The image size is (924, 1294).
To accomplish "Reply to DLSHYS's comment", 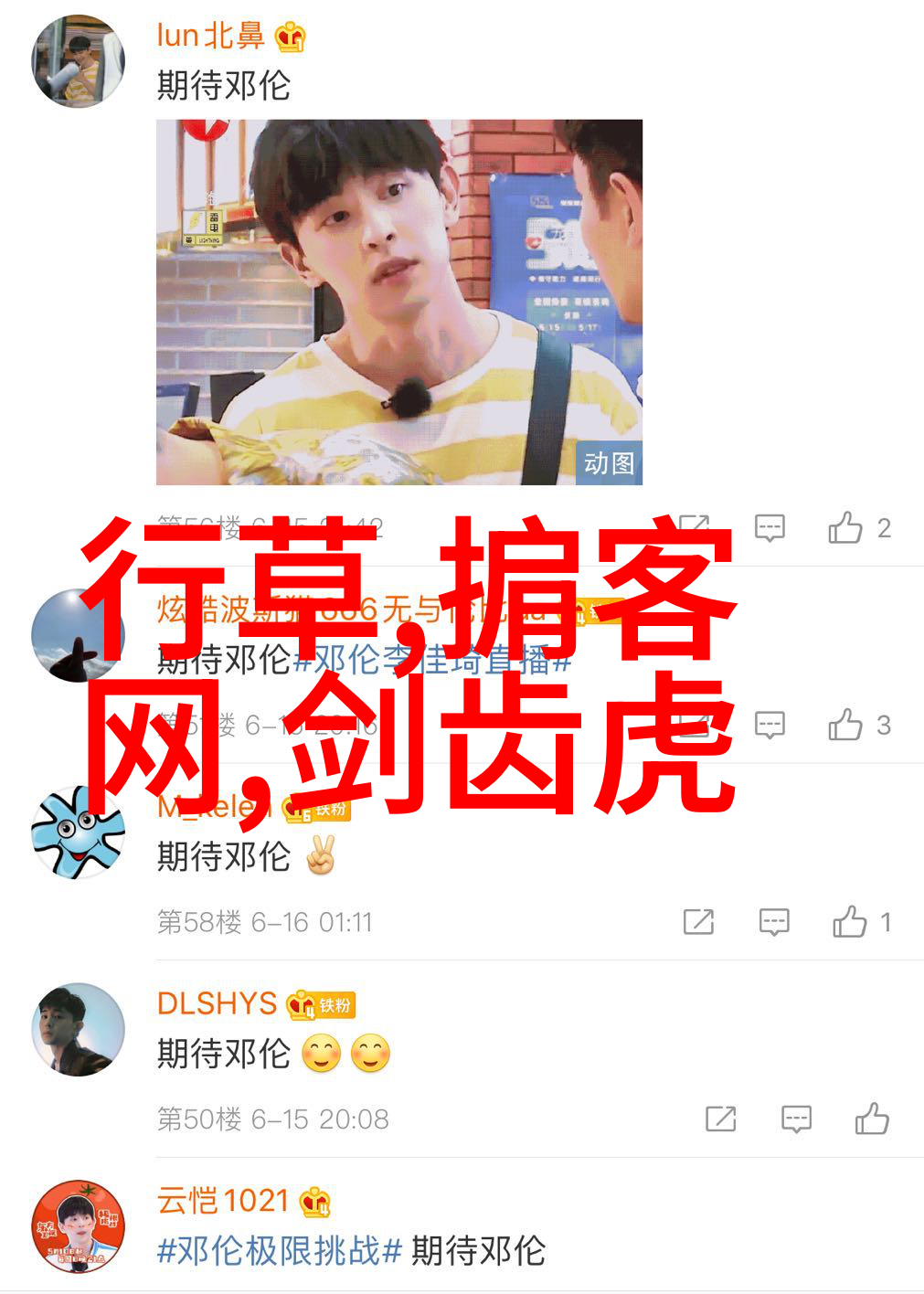I will point(796,1119).
